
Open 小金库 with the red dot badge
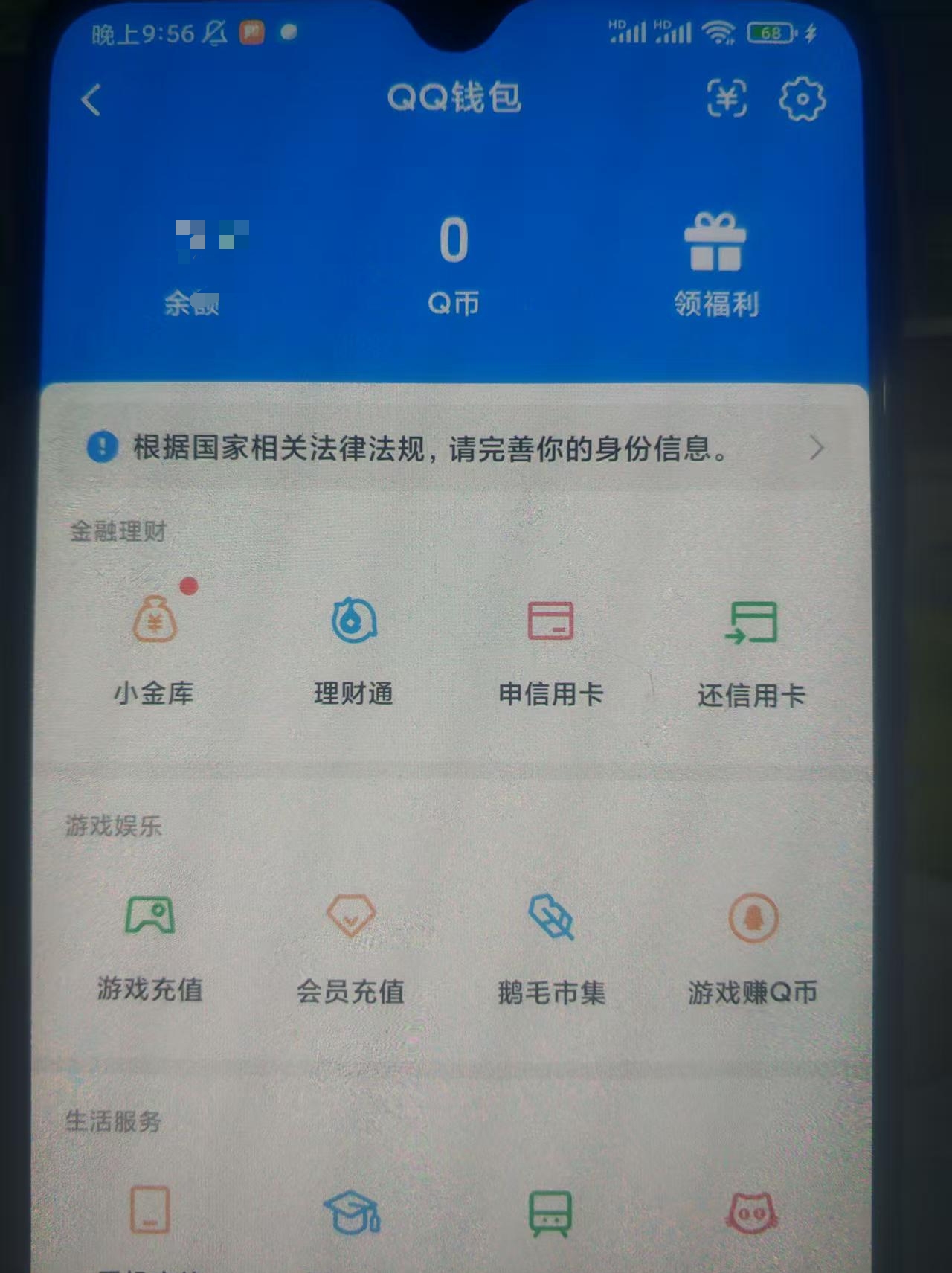point(152,647)
